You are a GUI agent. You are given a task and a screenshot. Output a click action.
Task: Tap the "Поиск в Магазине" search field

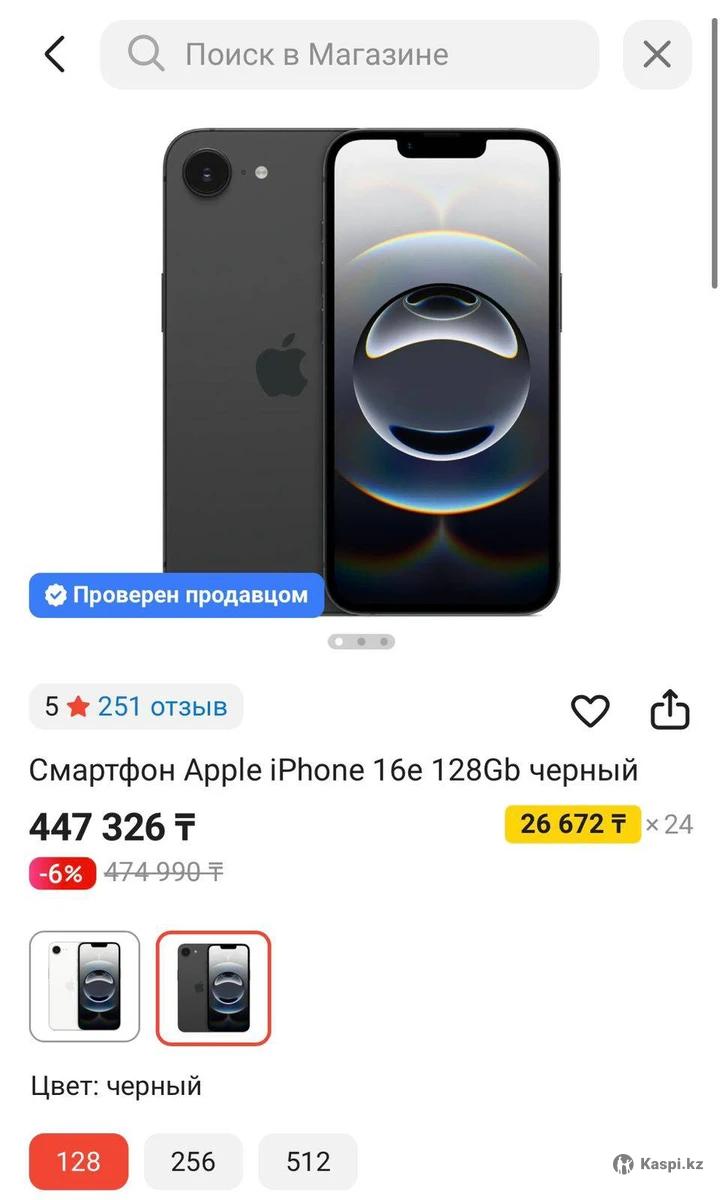click(x=349, y=54)
